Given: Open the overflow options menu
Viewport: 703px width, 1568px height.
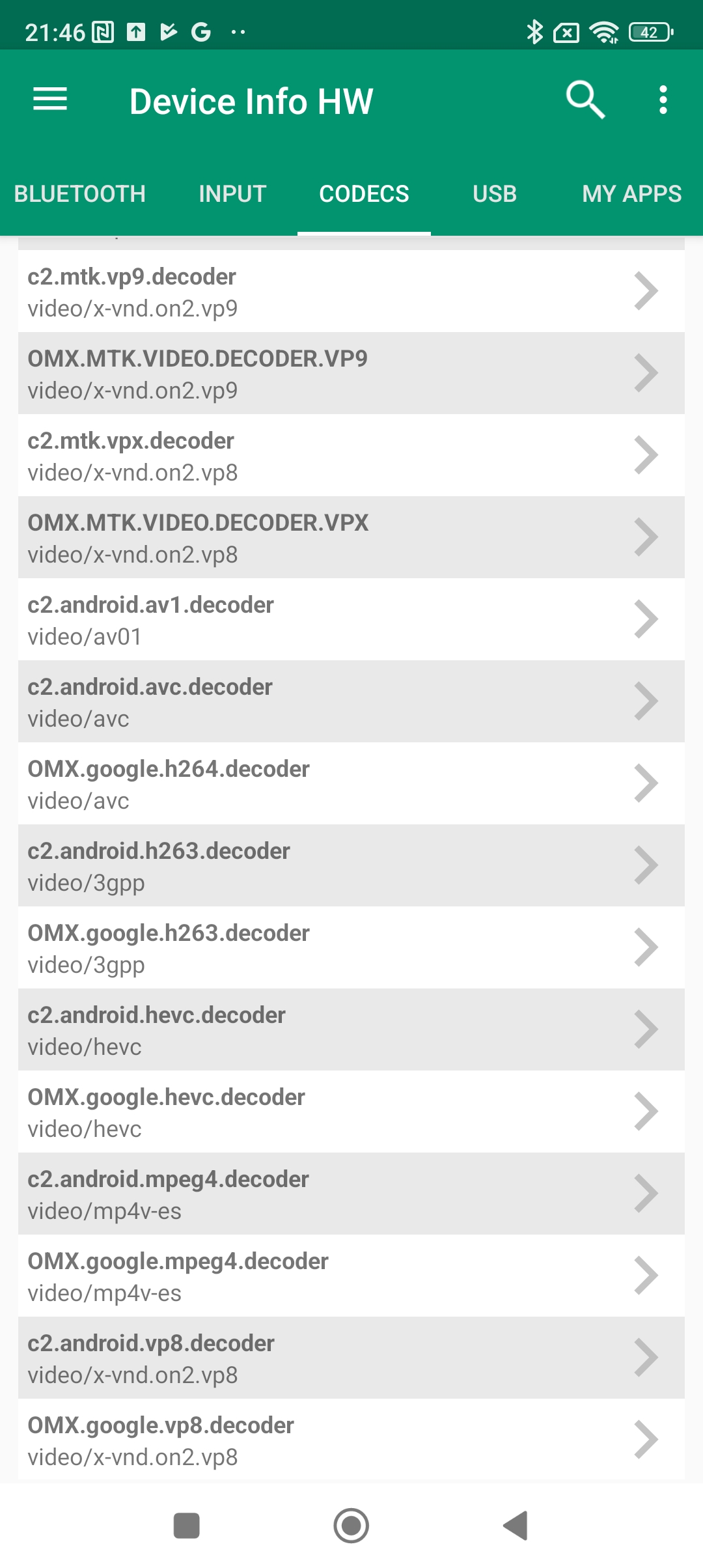Looking at the screenshot, I should pos(663,100).
